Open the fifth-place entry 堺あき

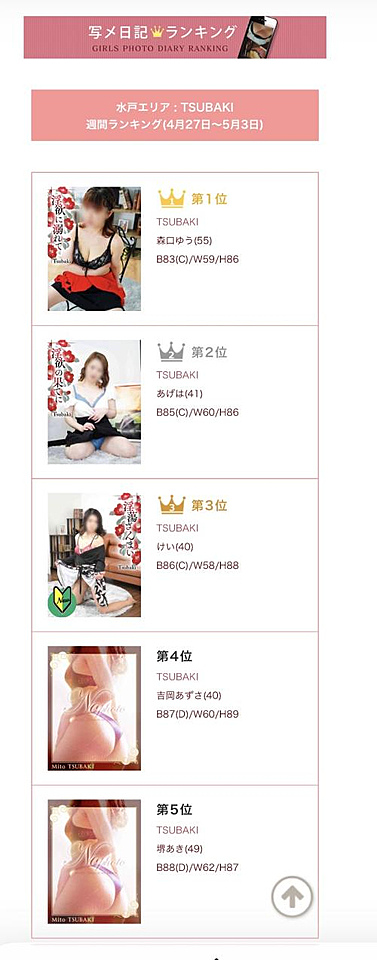(x=175, y=861)
